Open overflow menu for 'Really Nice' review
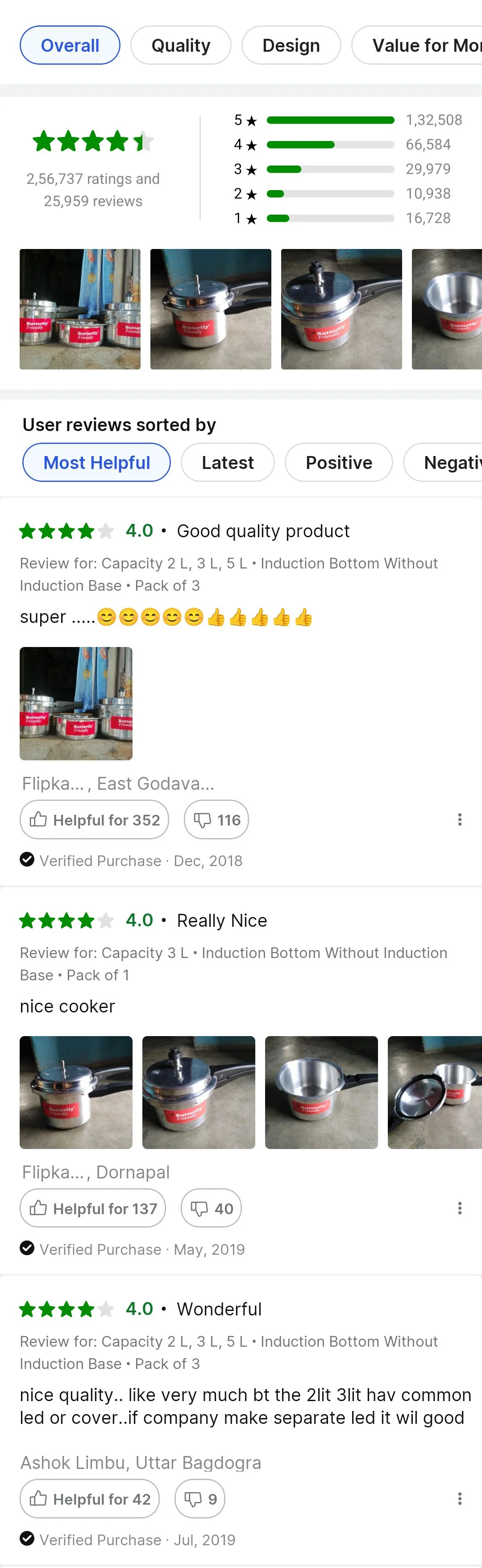This screenshot has width=482, height=1568. [x=460, y=1208]
